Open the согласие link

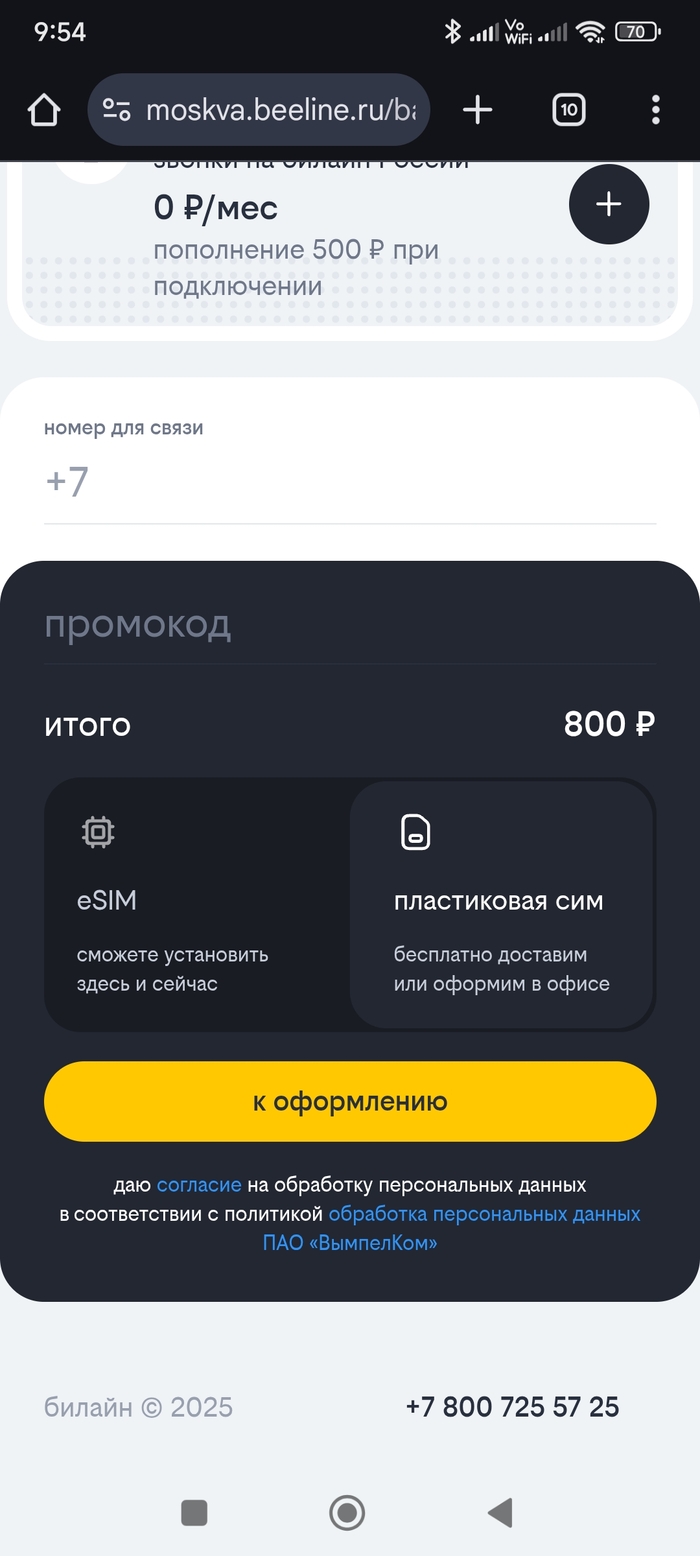click(x=199, y=1185)
